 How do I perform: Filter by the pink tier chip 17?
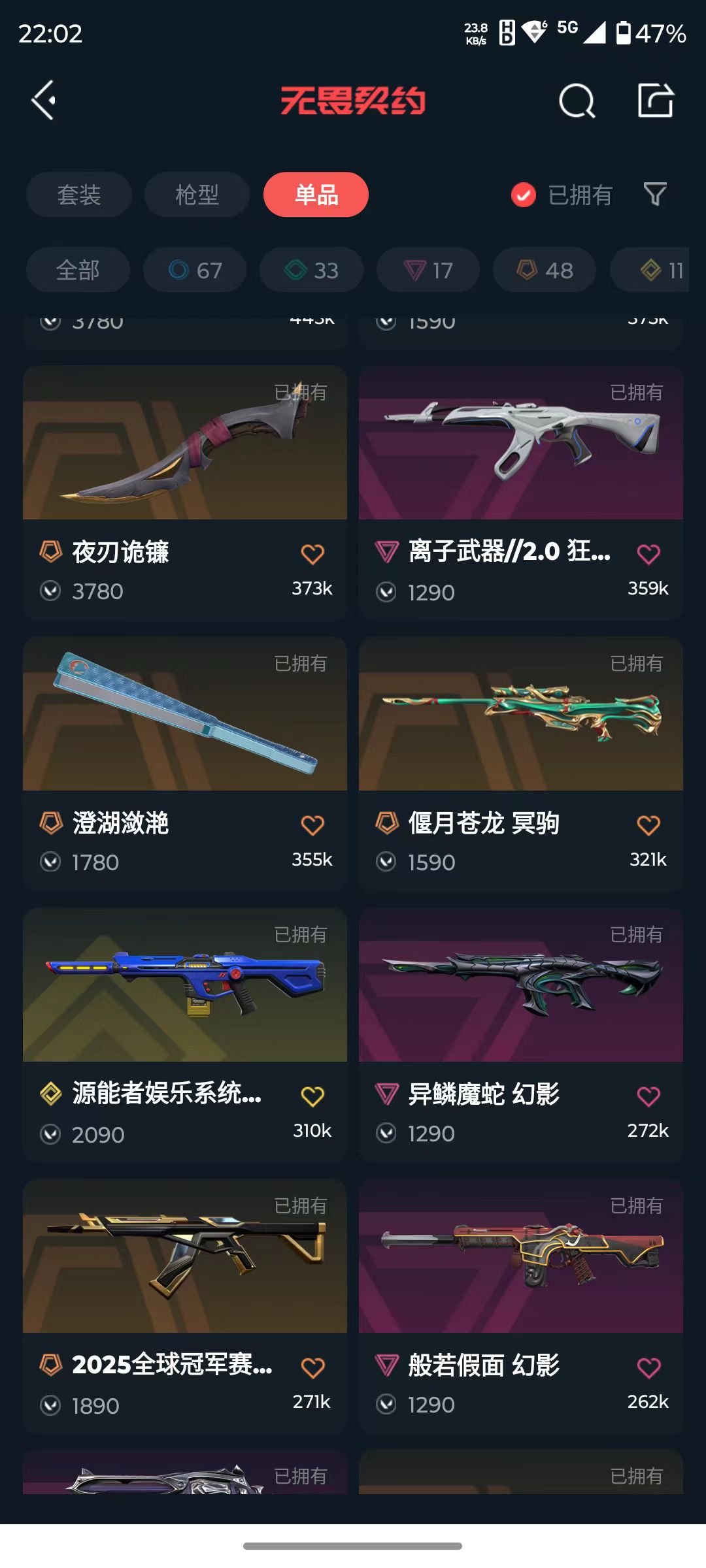(428, 270)
